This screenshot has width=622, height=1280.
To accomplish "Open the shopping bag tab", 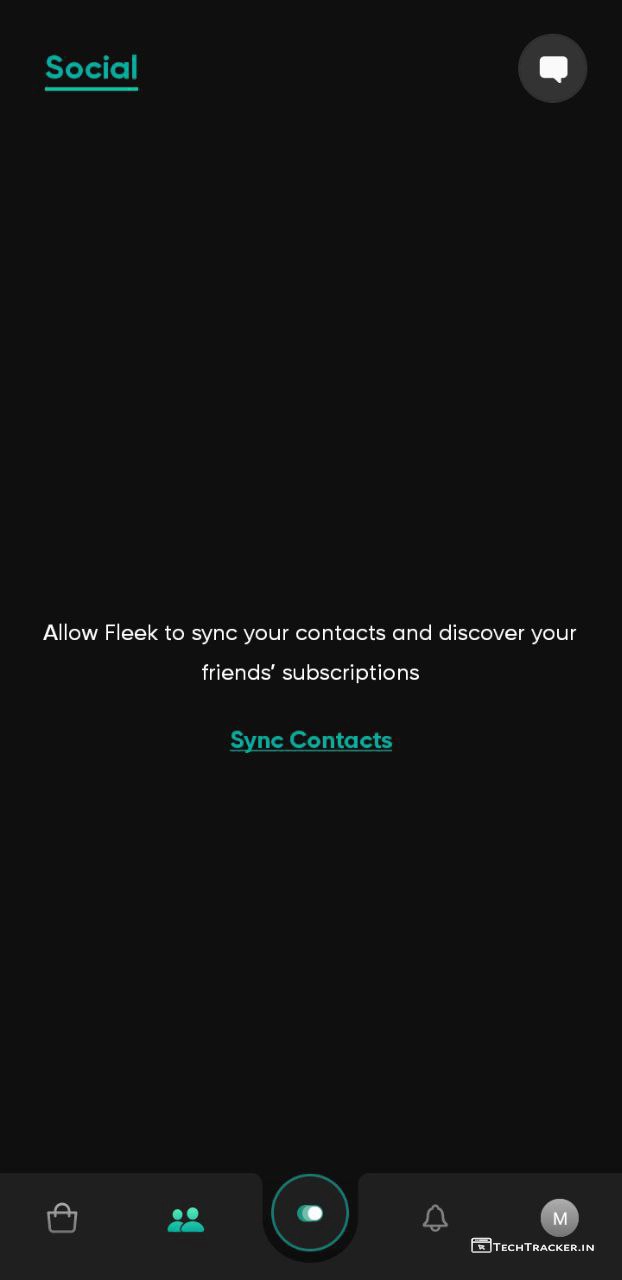I will [62, 1218].
